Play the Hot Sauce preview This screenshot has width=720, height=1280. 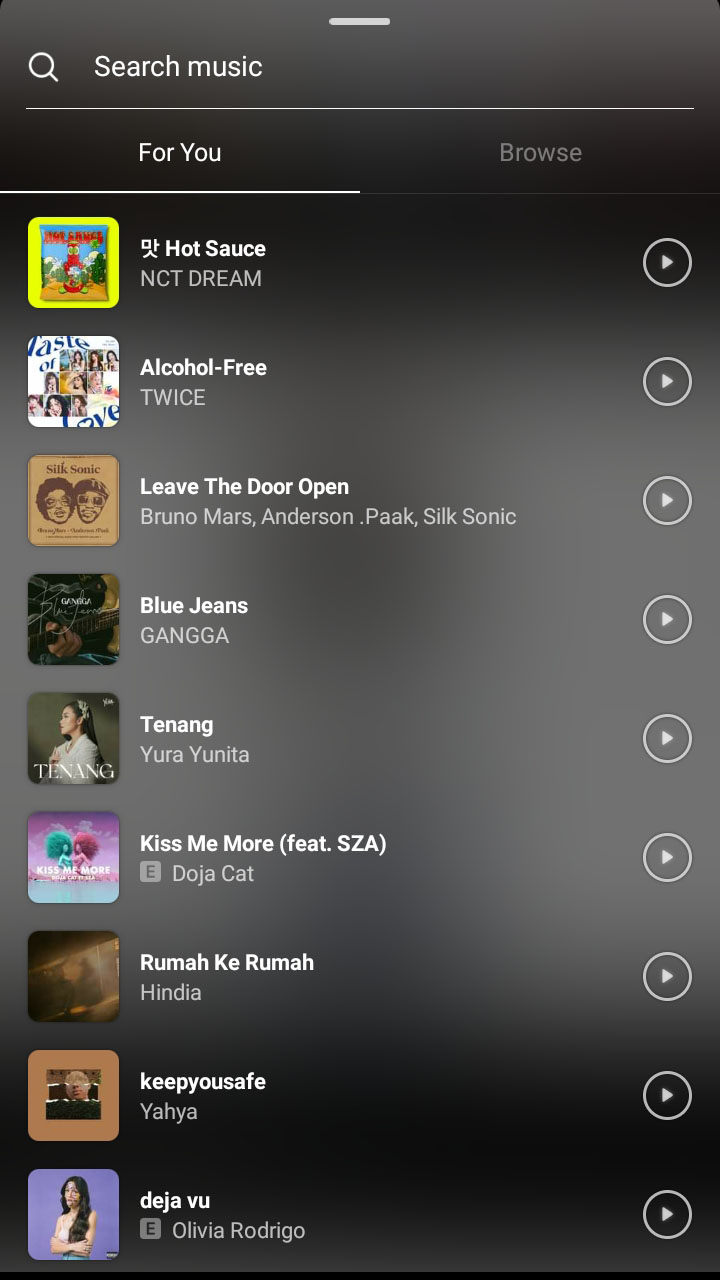[667, 263]
